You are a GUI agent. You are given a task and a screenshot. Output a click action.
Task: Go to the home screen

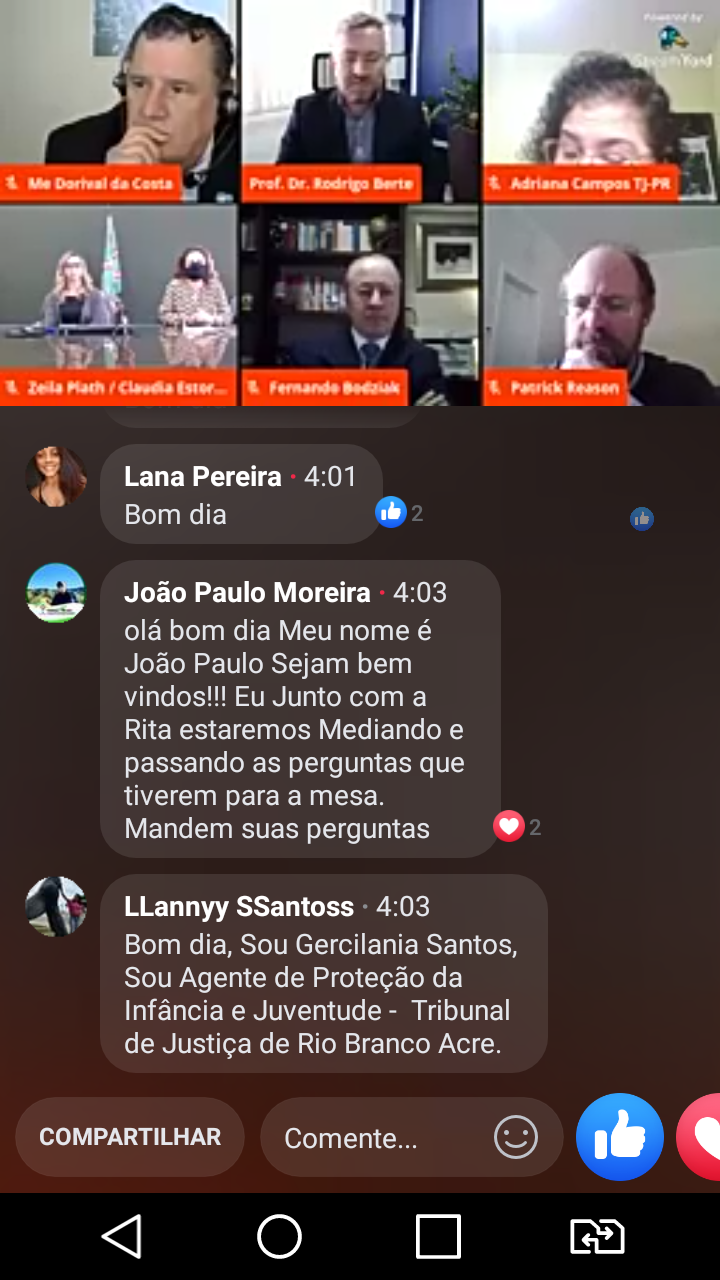280,1237
